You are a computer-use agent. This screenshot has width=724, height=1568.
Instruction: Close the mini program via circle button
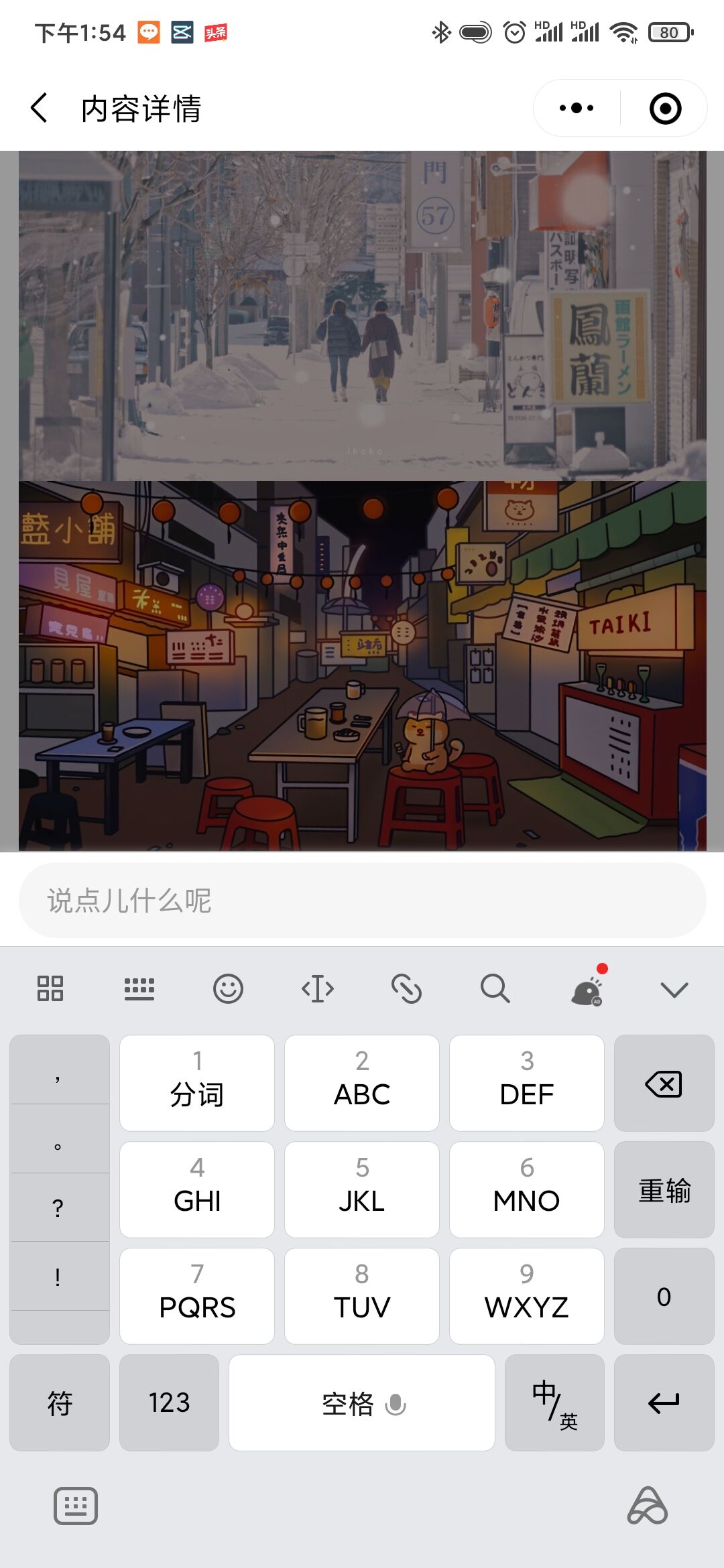pos(665,108)
